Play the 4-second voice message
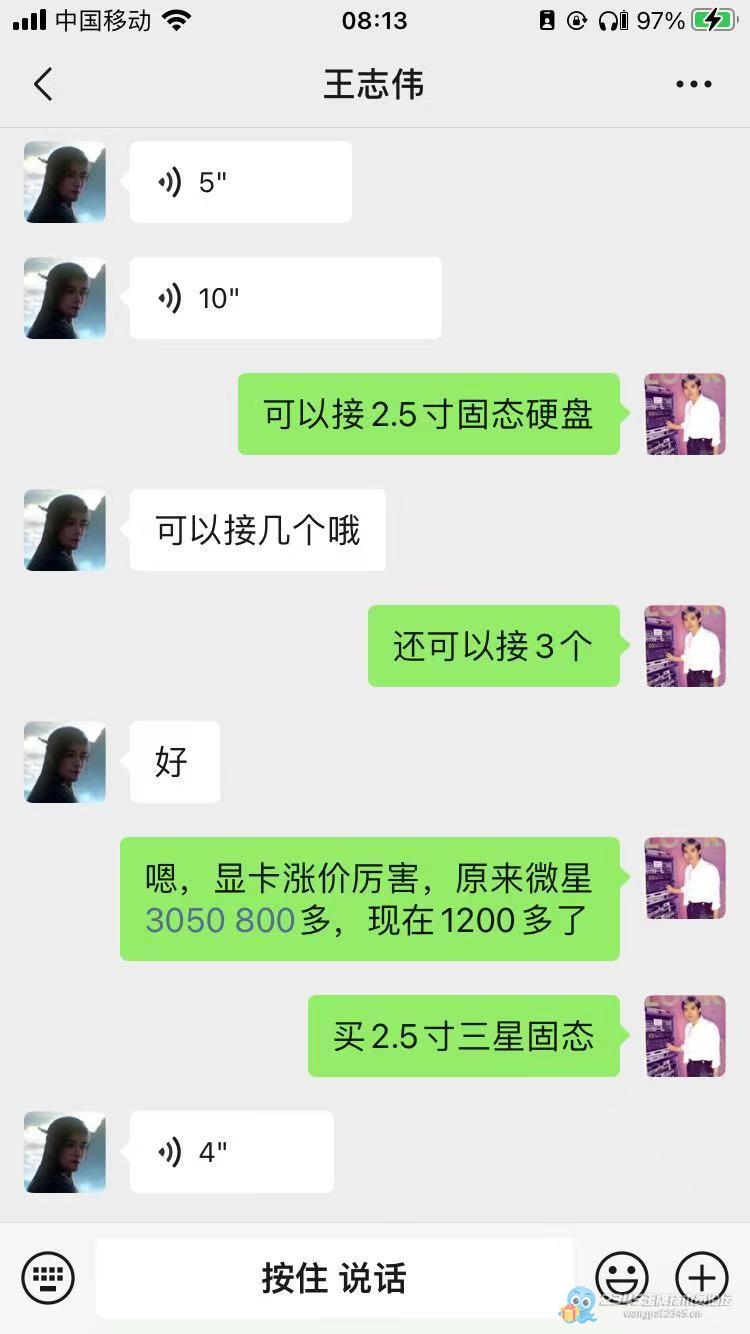Screen dimensions: 750x1334 tap(231, 1152)
